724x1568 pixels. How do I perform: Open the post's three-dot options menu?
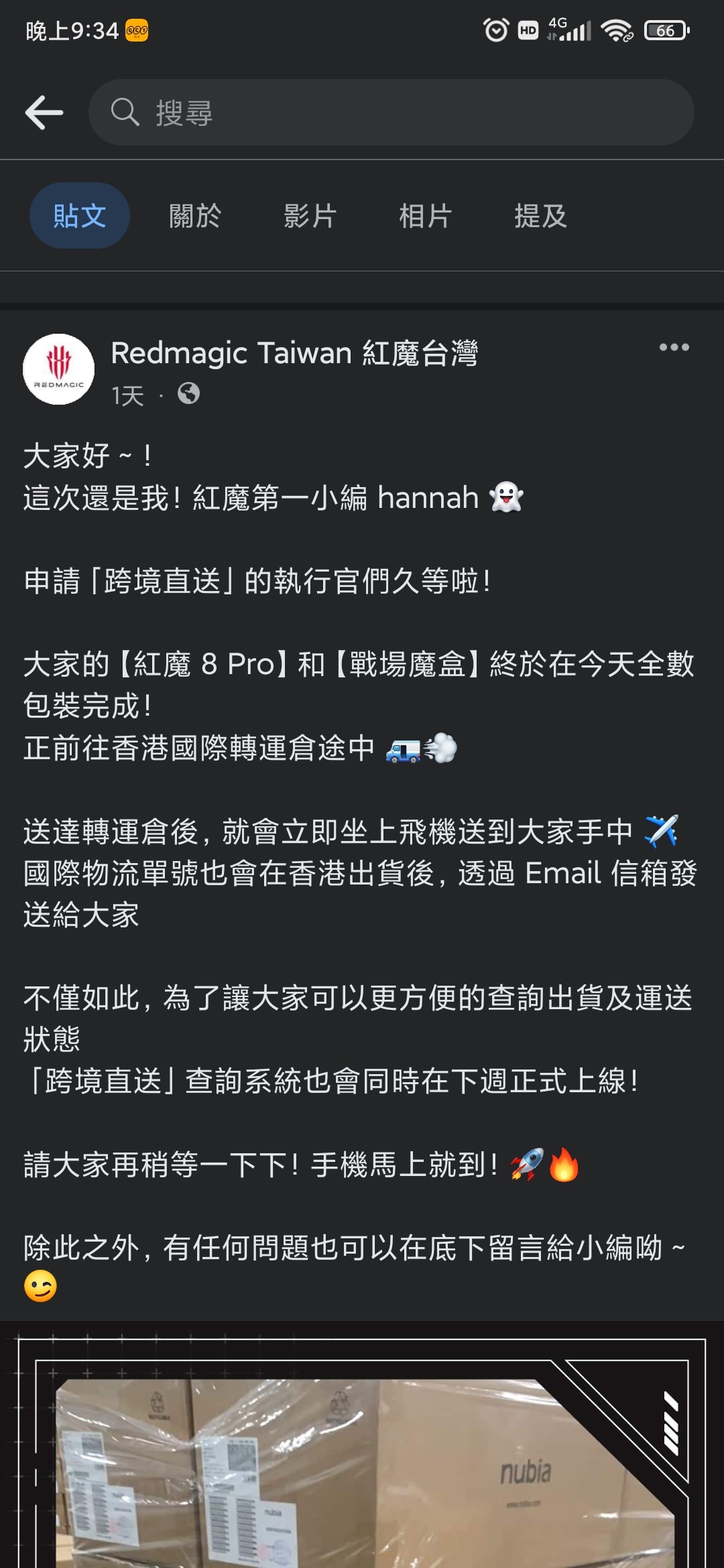674,347
